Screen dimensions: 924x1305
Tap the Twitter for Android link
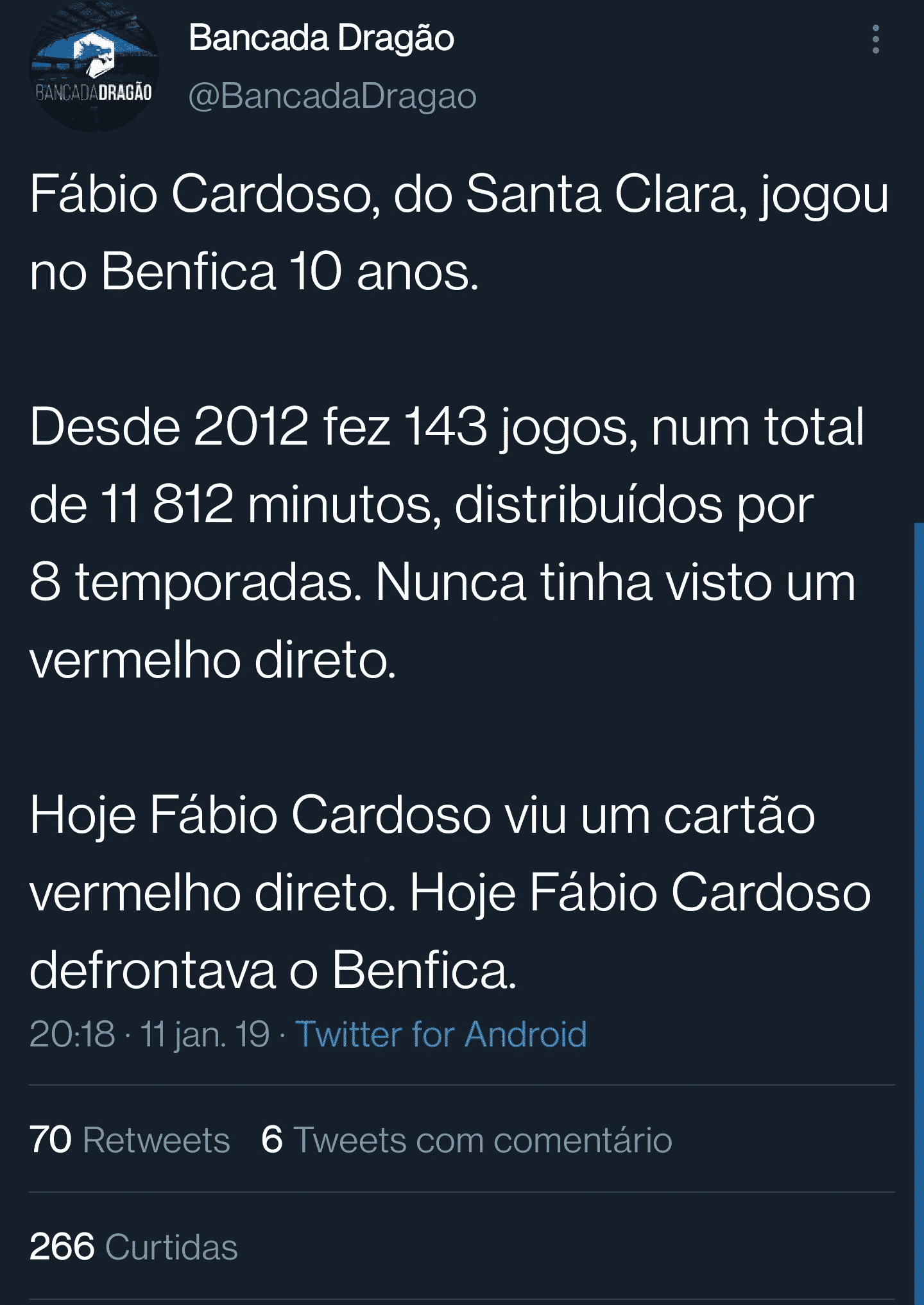[441, 1034]
